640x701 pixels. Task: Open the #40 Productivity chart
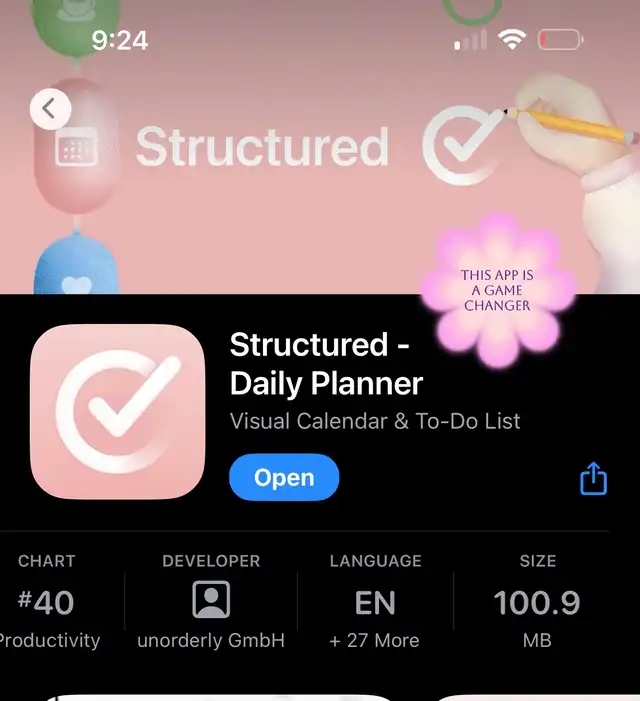(47, 603)
